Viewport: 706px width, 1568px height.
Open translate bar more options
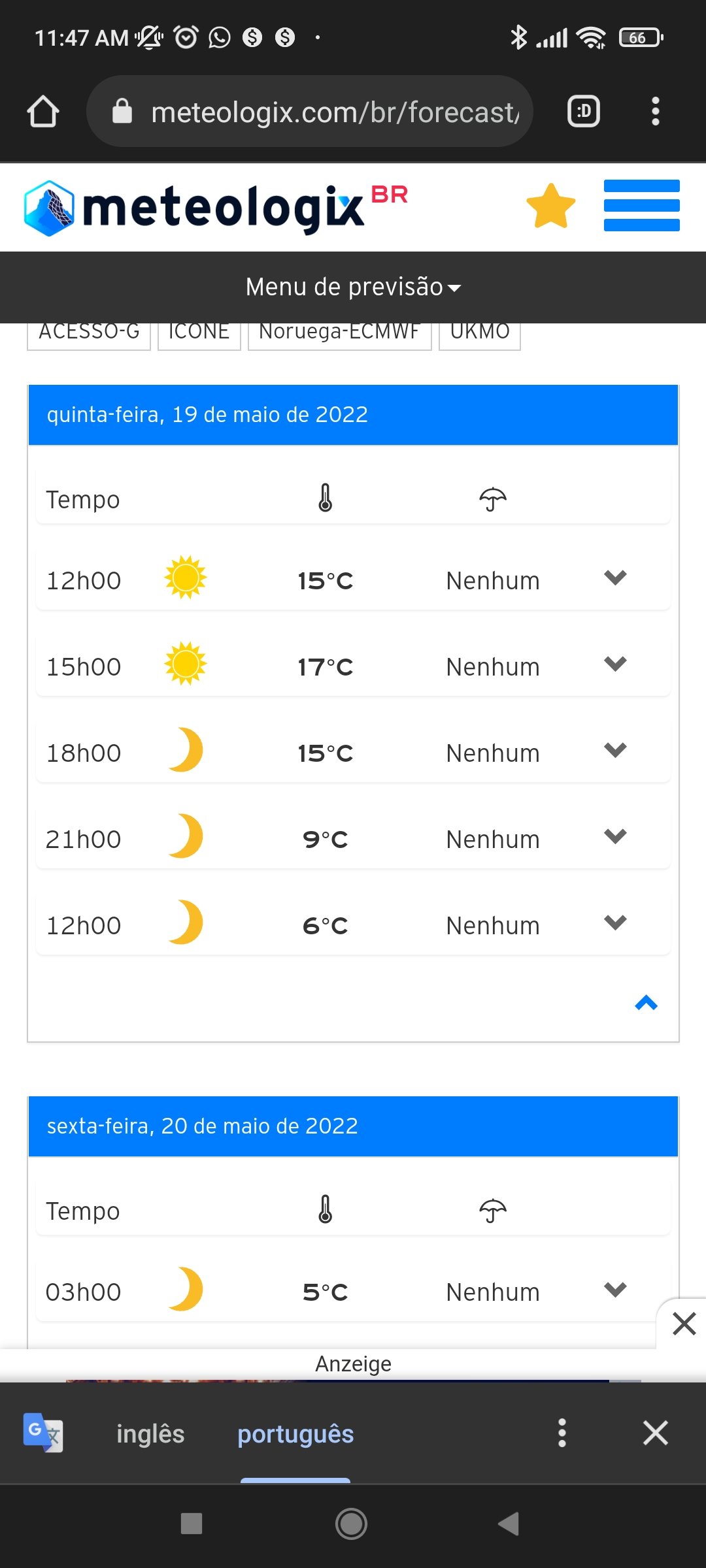tap(562, 1433)
